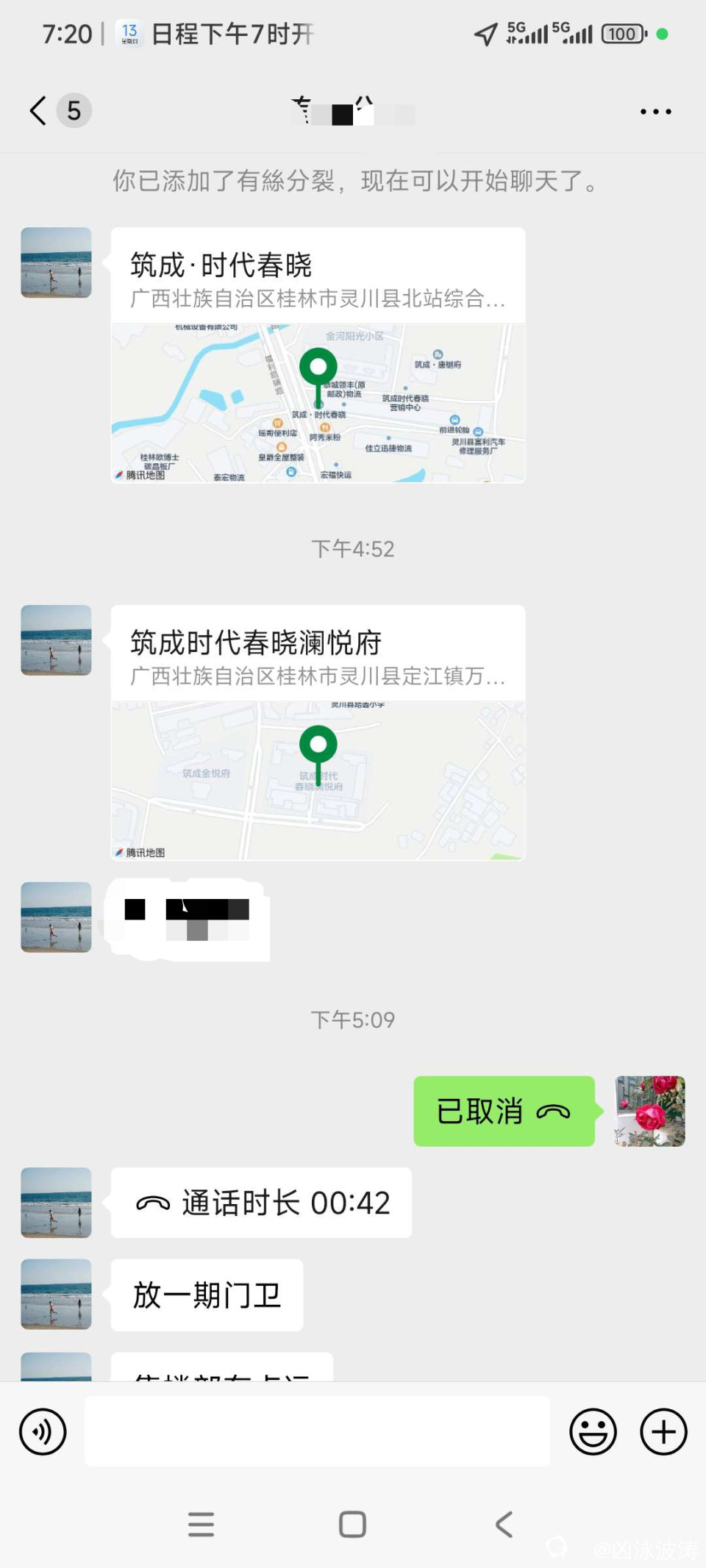Open contact's avatar beside 放一期门卫
706x1568 pixels.
pyautogui.click(x=56, y=1295)
